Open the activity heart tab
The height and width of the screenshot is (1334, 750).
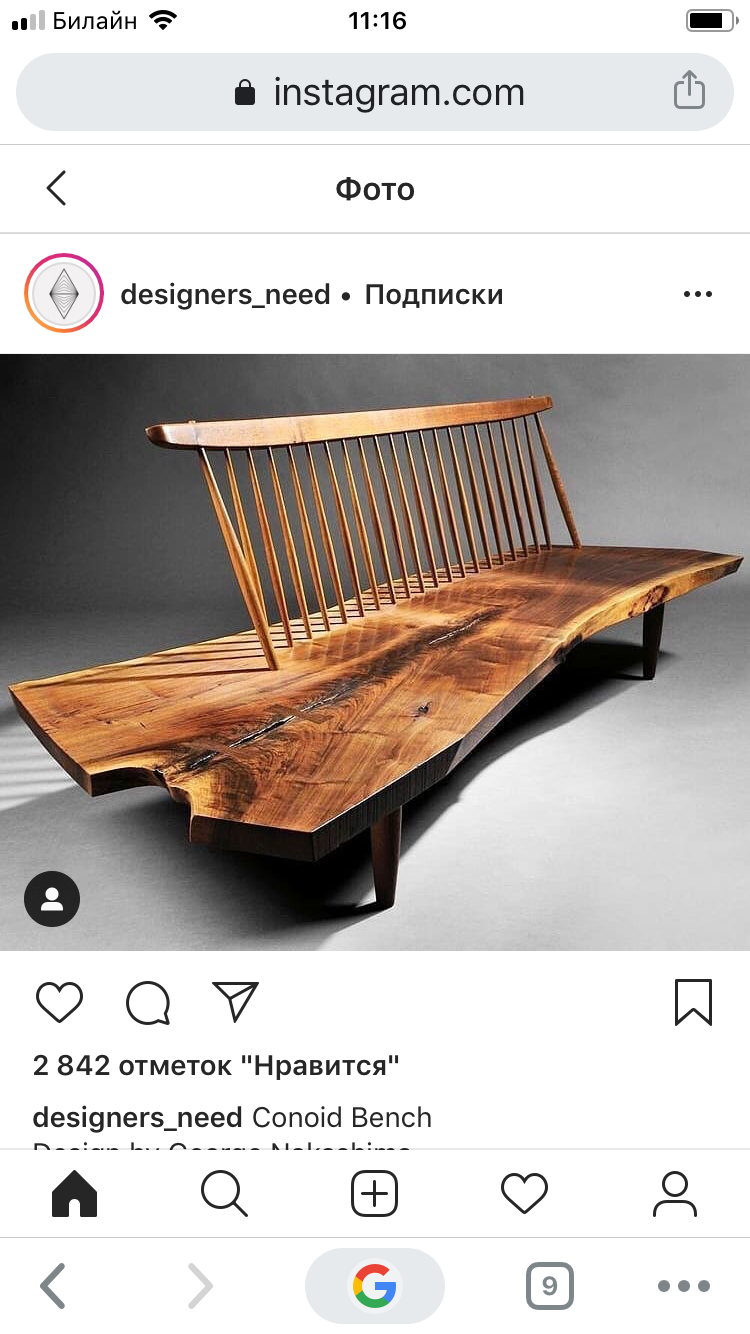pos(524,1193)
